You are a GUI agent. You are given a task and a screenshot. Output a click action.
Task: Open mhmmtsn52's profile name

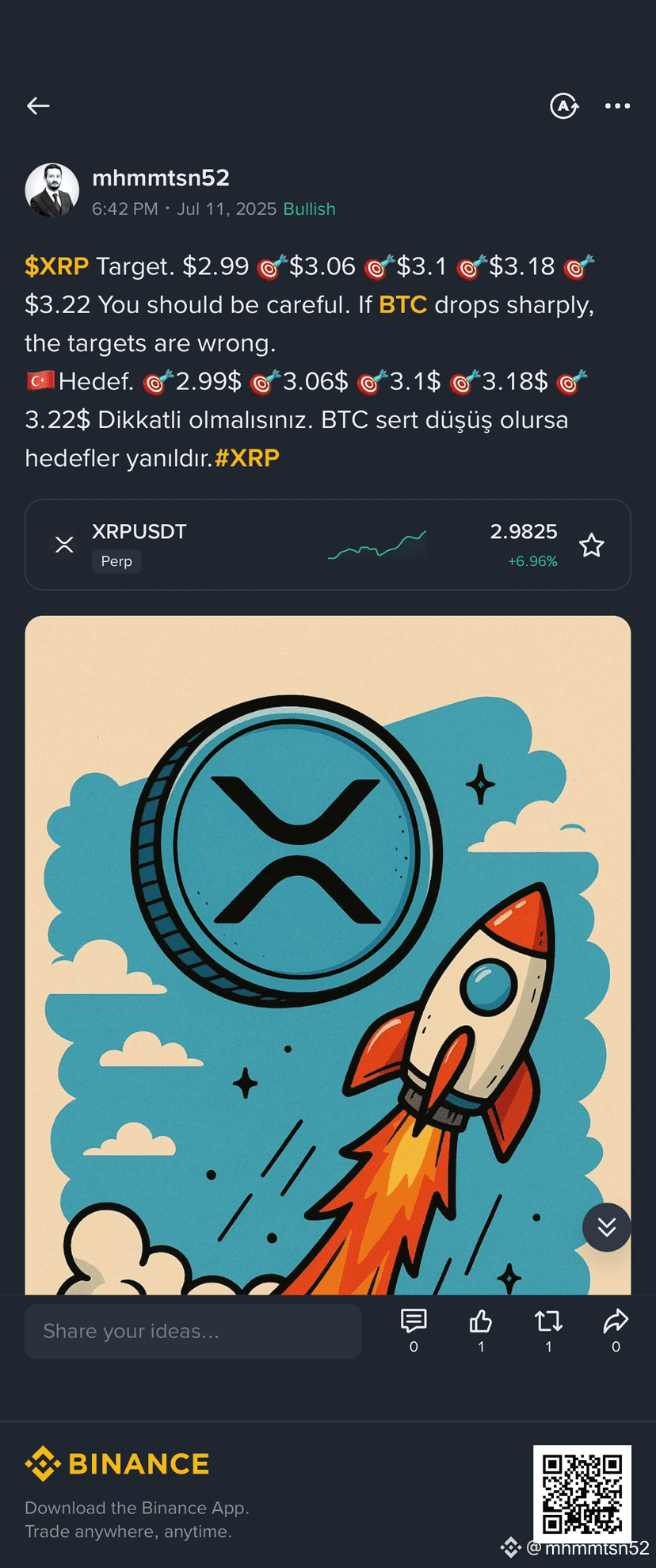pyautogui.click(x=160, y=178)
